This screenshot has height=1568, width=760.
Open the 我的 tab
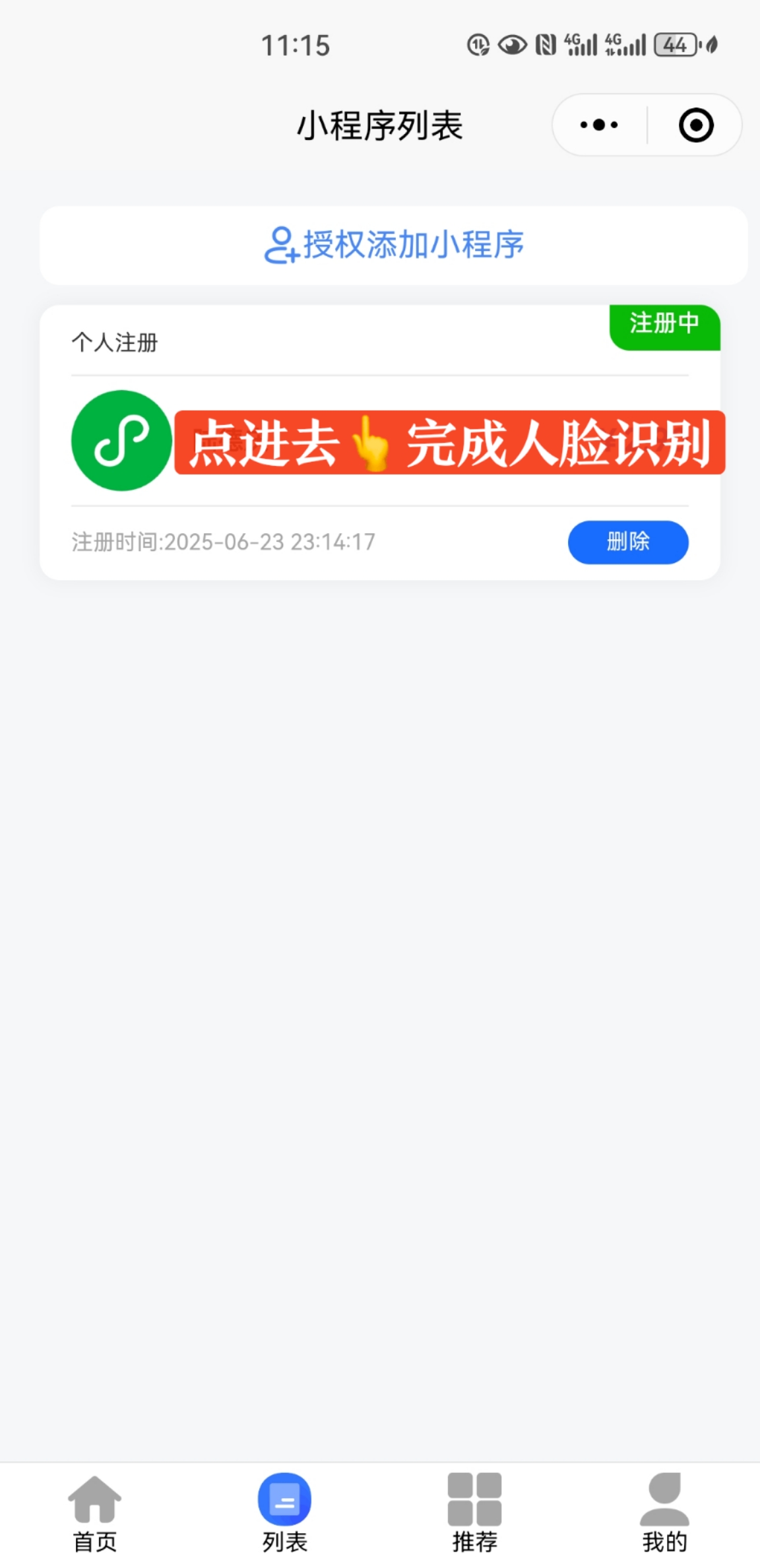(664, 1513)
